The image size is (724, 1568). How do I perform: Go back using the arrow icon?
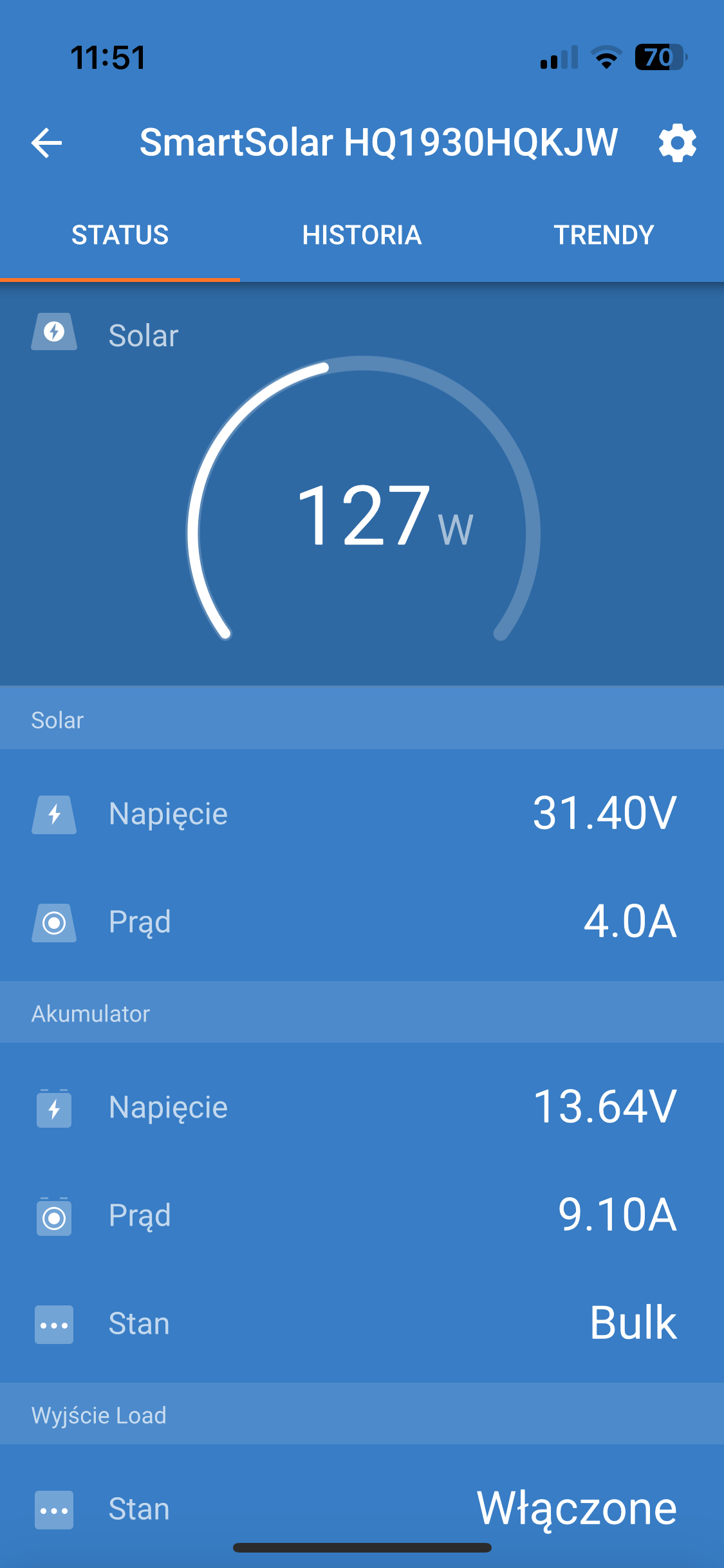coord(47,142)
